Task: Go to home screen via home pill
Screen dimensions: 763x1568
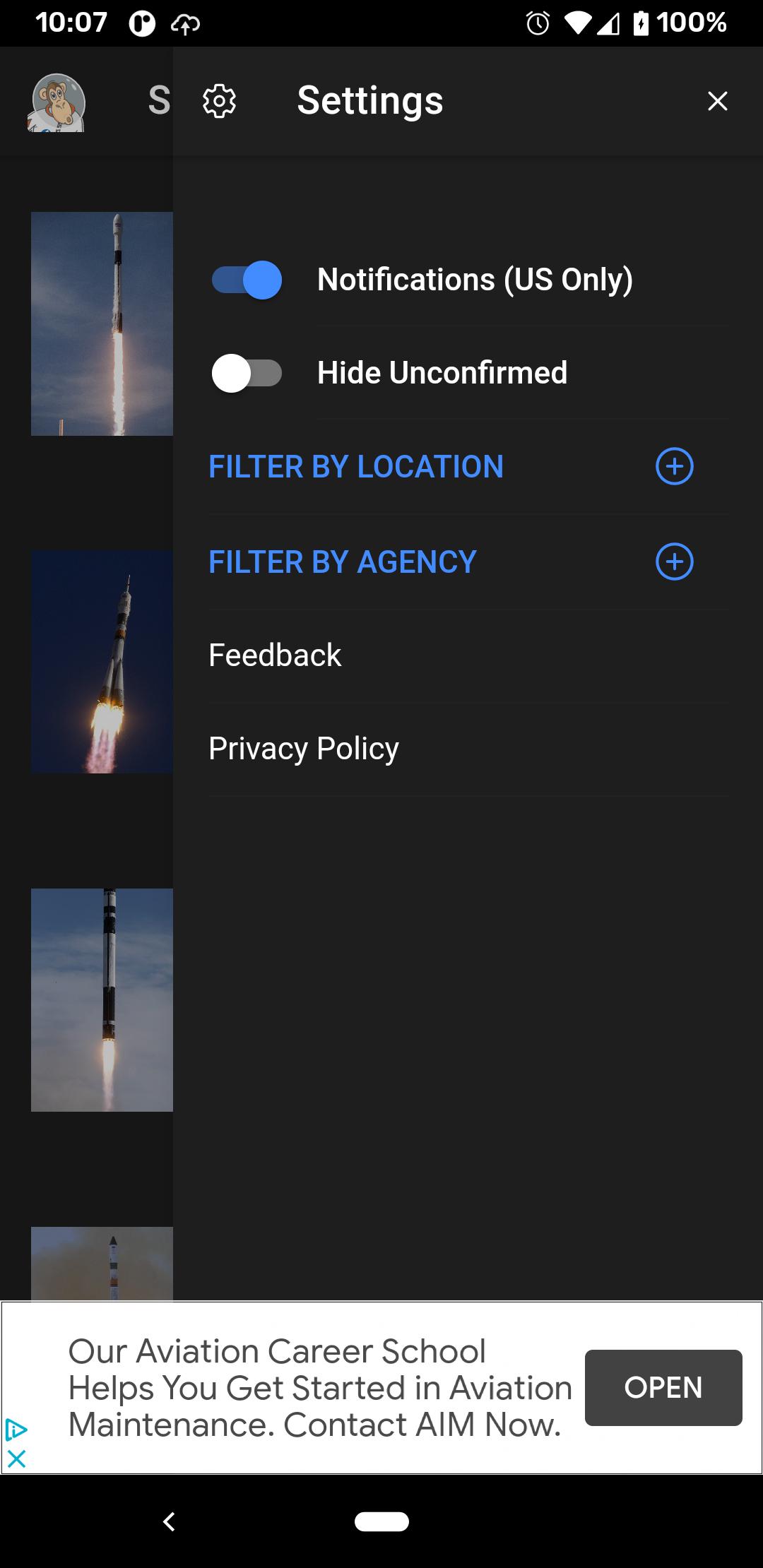Action: tap(381, 1521)
